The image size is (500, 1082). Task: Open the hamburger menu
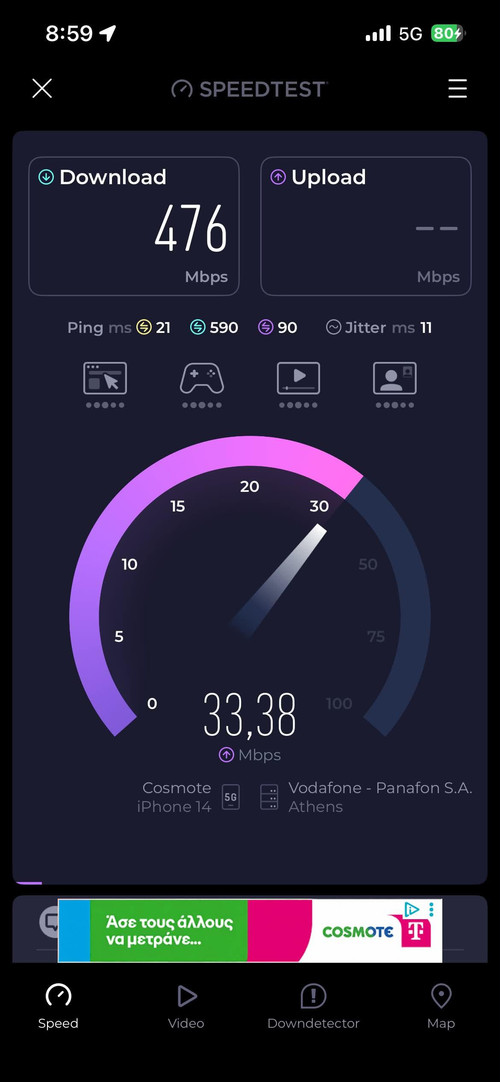point(457,88)
